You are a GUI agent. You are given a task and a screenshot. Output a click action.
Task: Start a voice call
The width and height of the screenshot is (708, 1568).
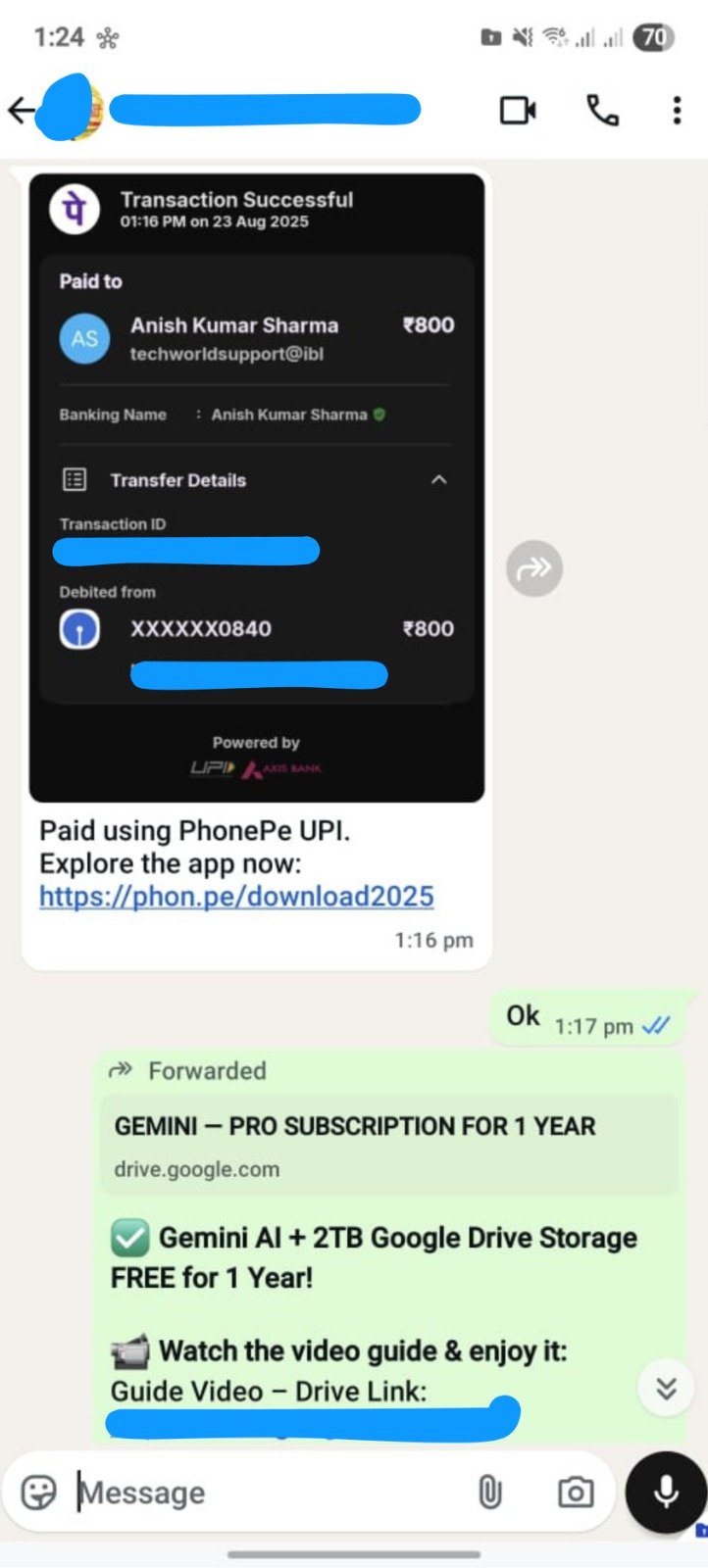602,111
